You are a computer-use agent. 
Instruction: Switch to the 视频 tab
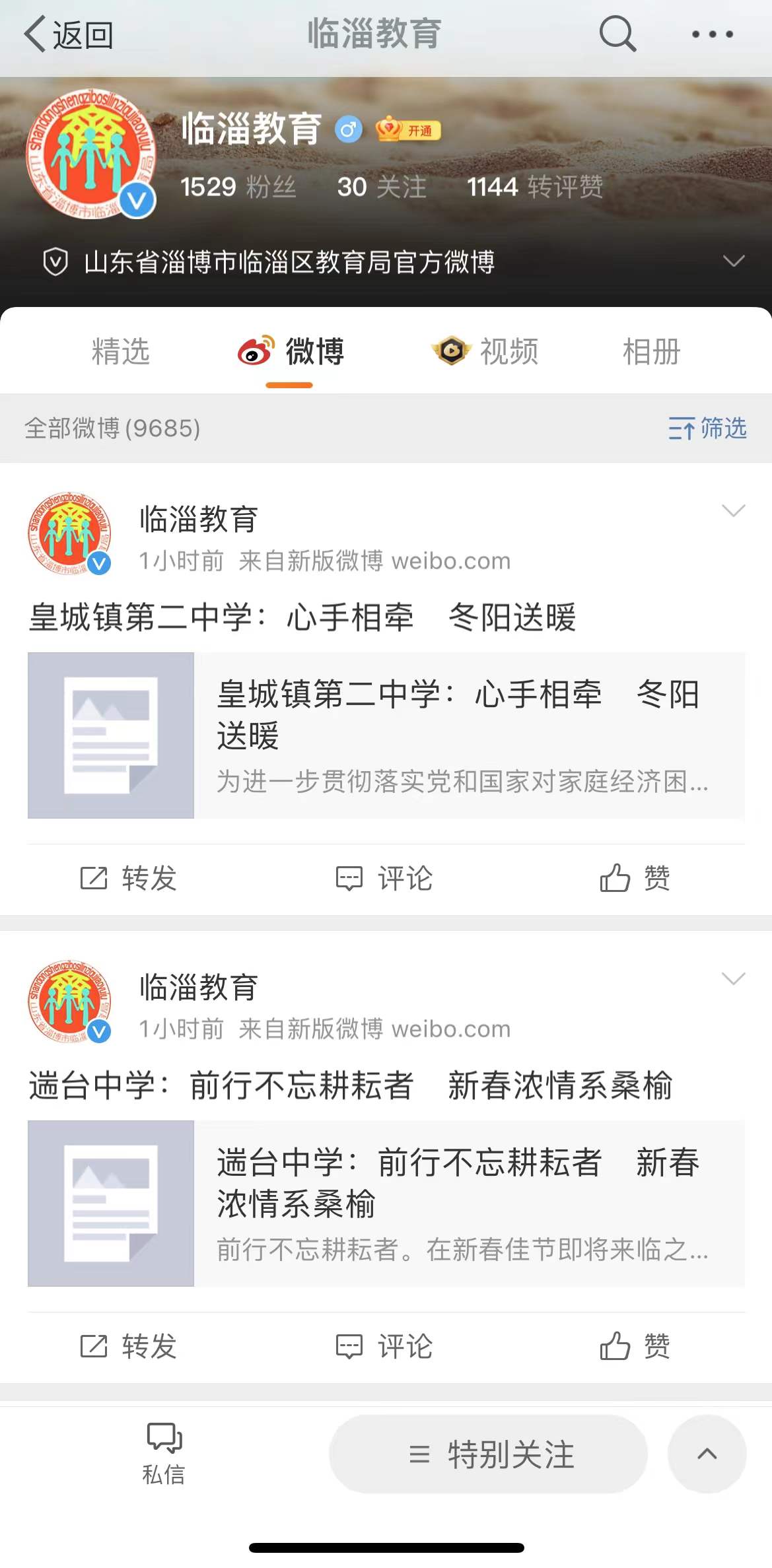[485, 351]
